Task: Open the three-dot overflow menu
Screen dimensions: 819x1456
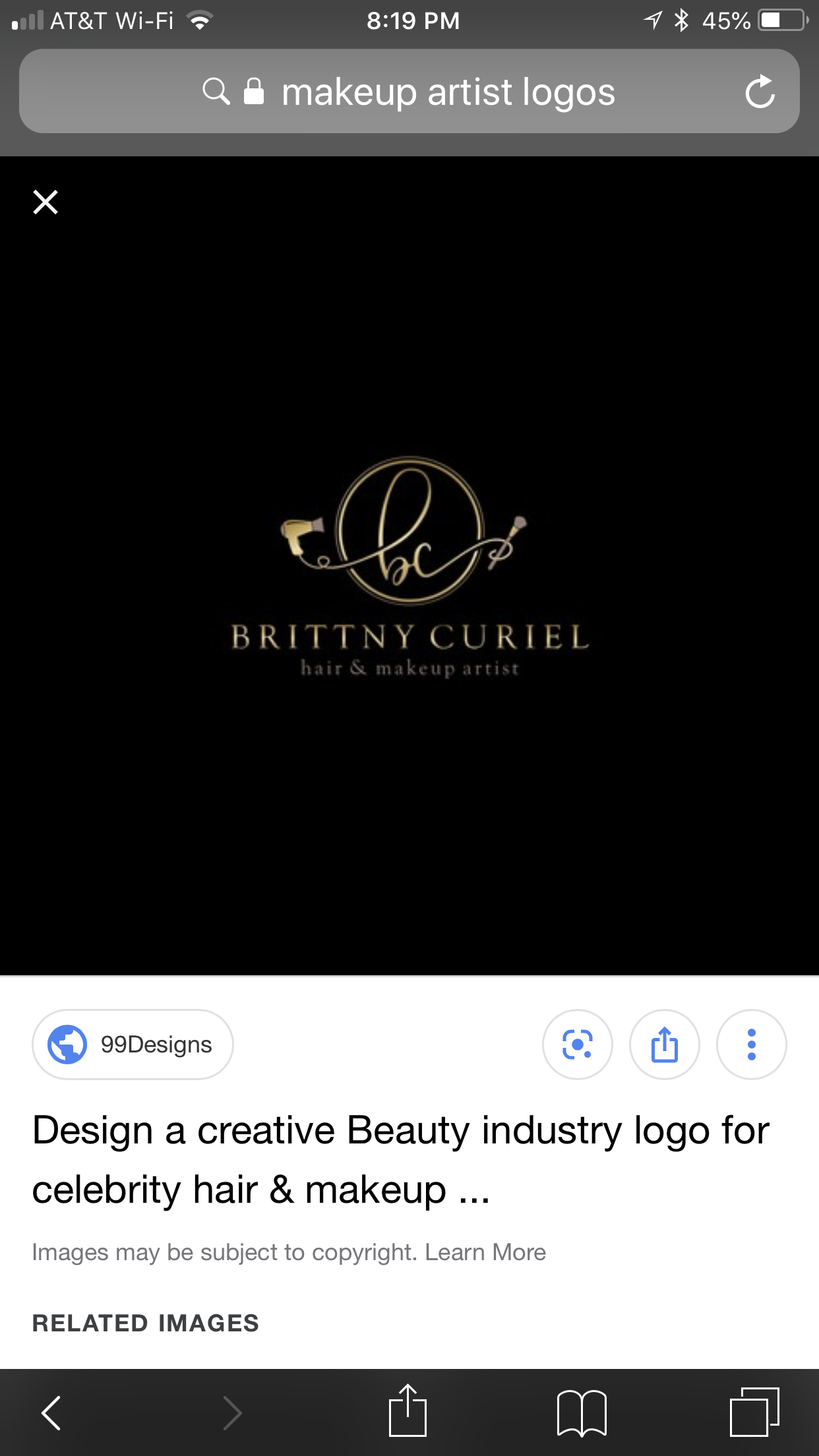Action: click(x=751, y=1045)
